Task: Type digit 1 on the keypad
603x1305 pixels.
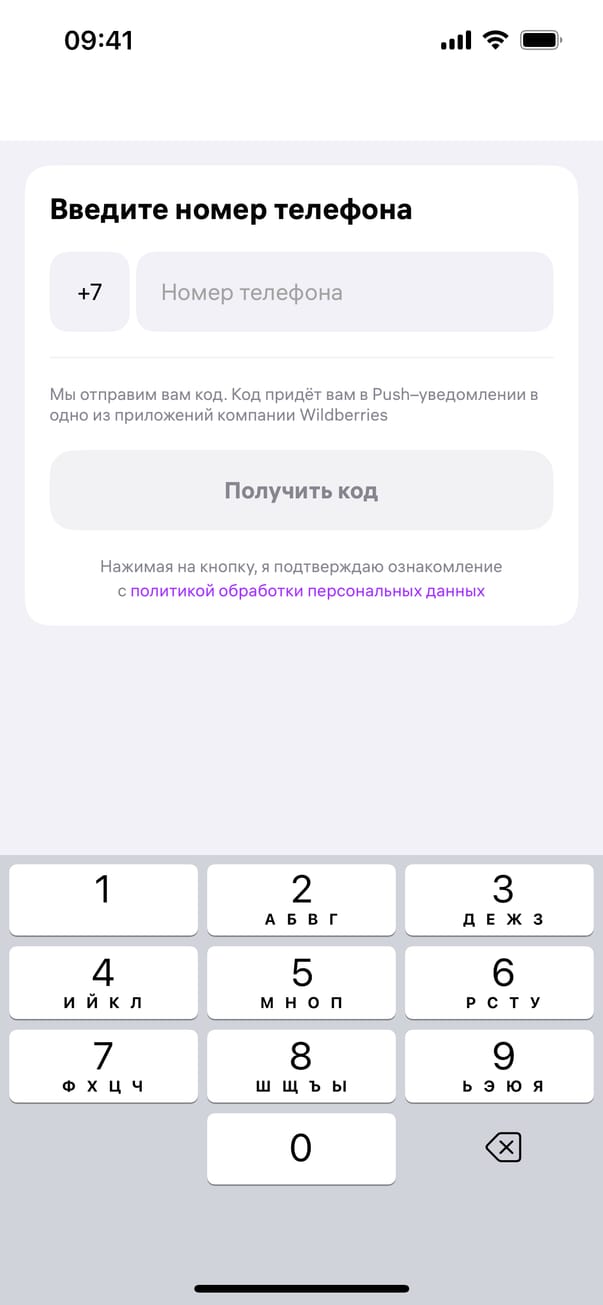Action: pos(103,899)
